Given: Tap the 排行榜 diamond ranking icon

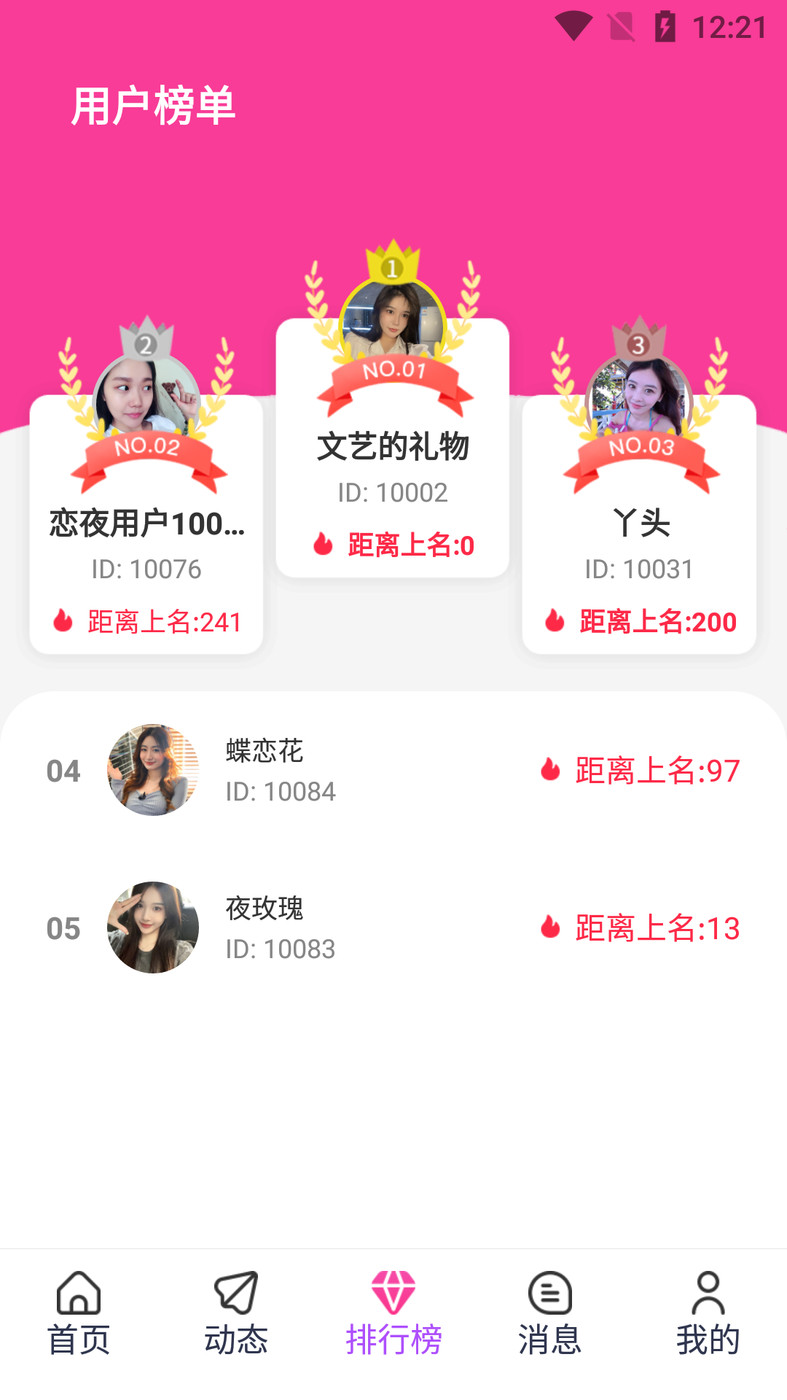Looking at the screenshot, I should 393,1293.
